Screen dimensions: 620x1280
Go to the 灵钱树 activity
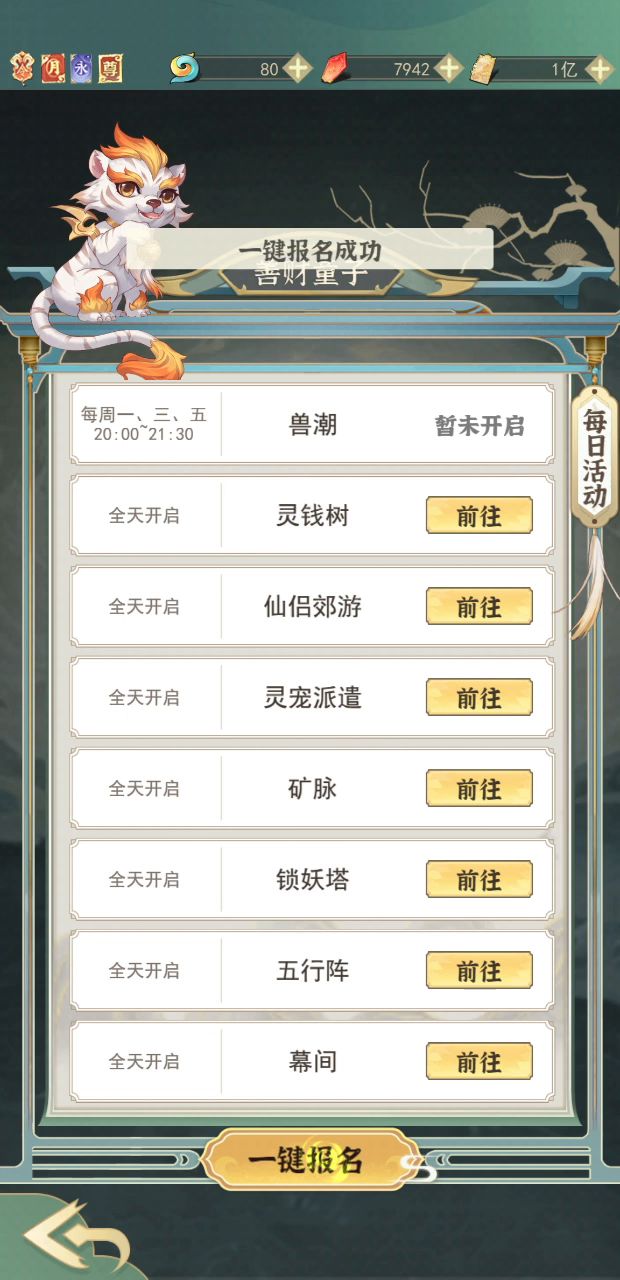(x=479, y=516)
